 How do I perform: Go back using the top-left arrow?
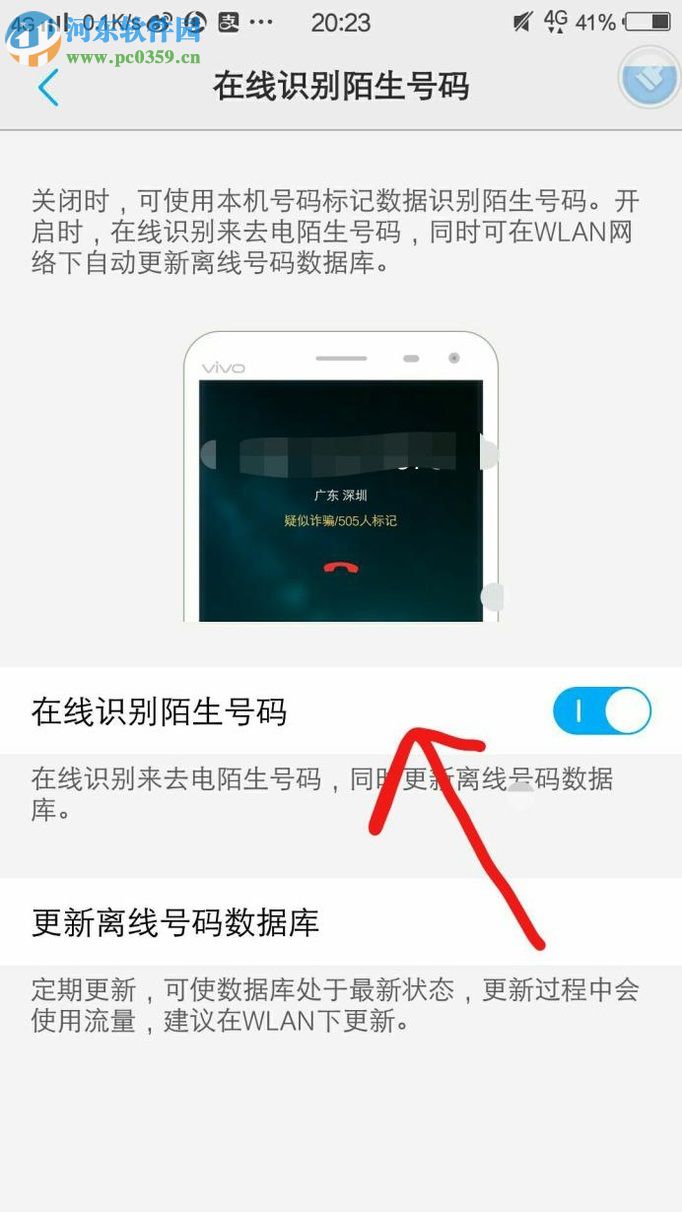point(48,87)
